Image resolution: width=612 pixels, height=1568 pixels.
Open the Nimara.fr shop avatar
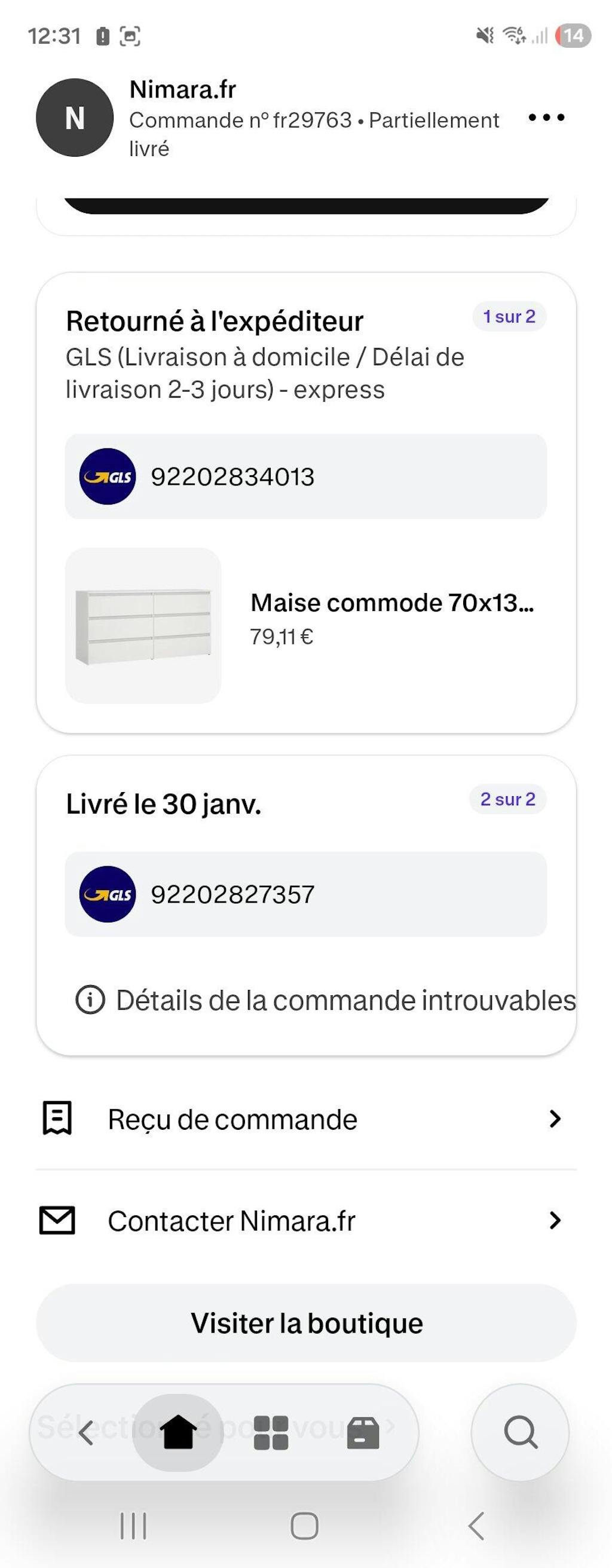[75, 118]
